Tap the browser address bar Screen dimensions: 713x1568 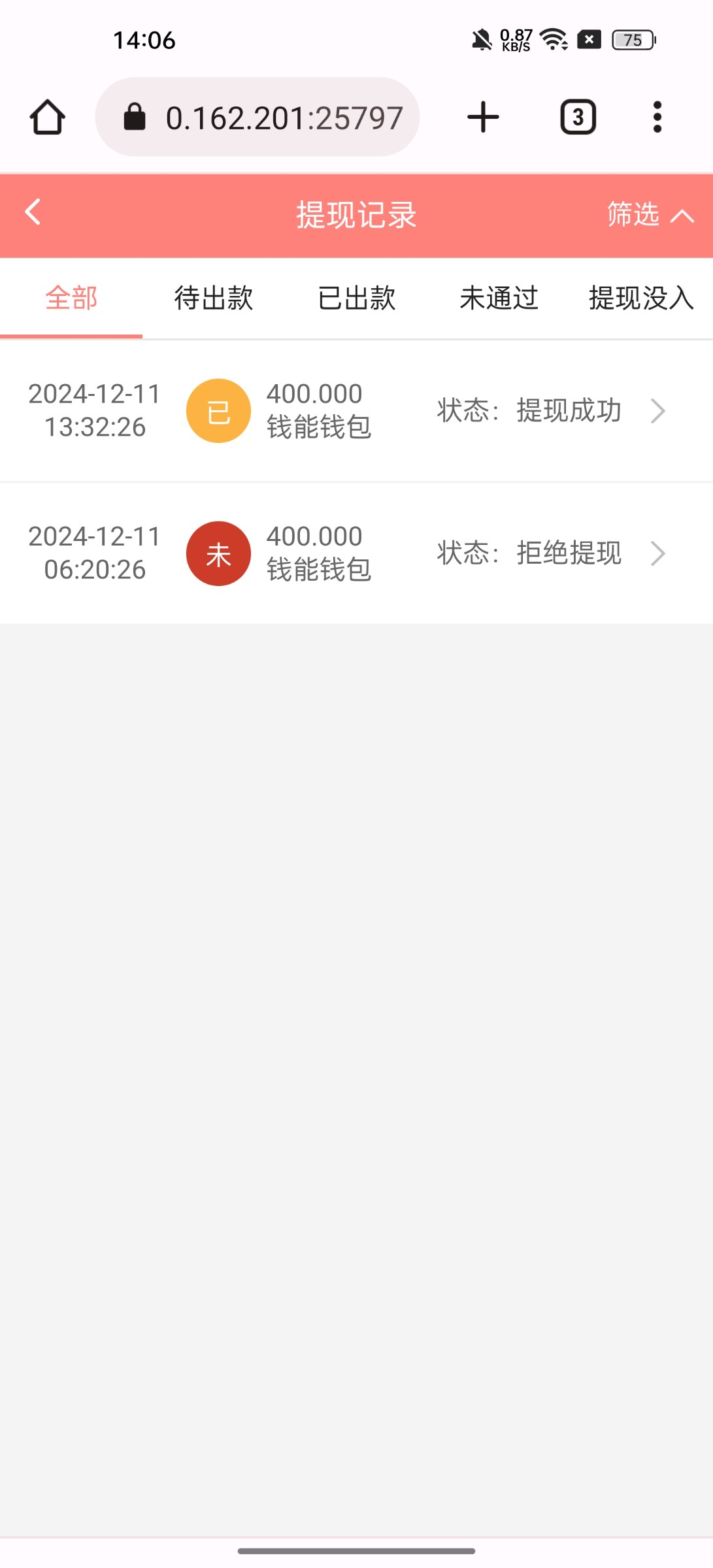(x=257, y=117)
